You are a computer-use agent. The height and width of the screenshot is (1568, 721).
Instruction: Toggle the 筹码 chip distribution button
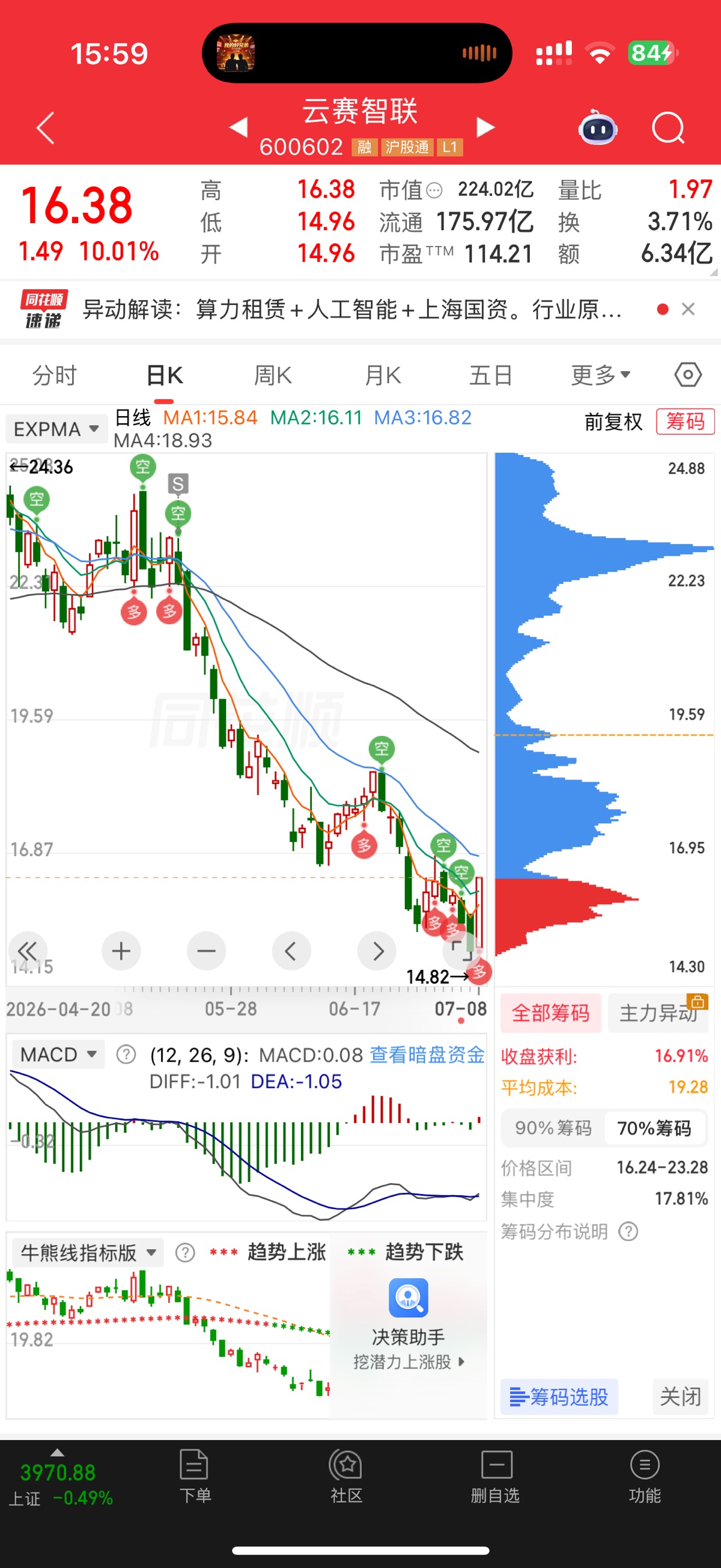(x=685, y=422)
